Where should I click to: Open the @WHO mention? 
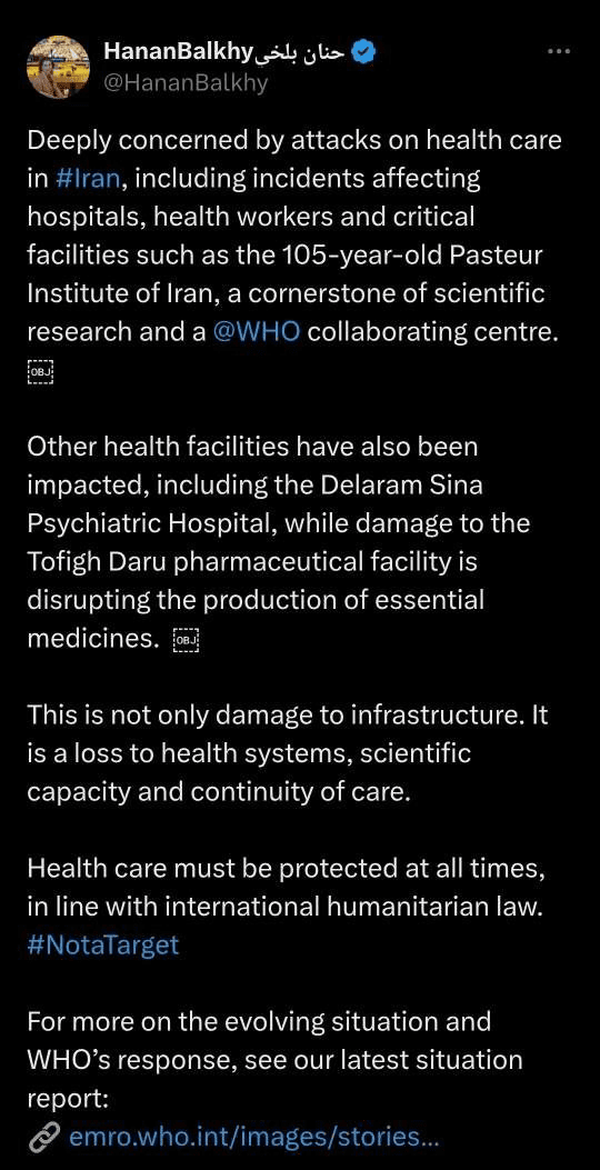[x=256, y=332]
